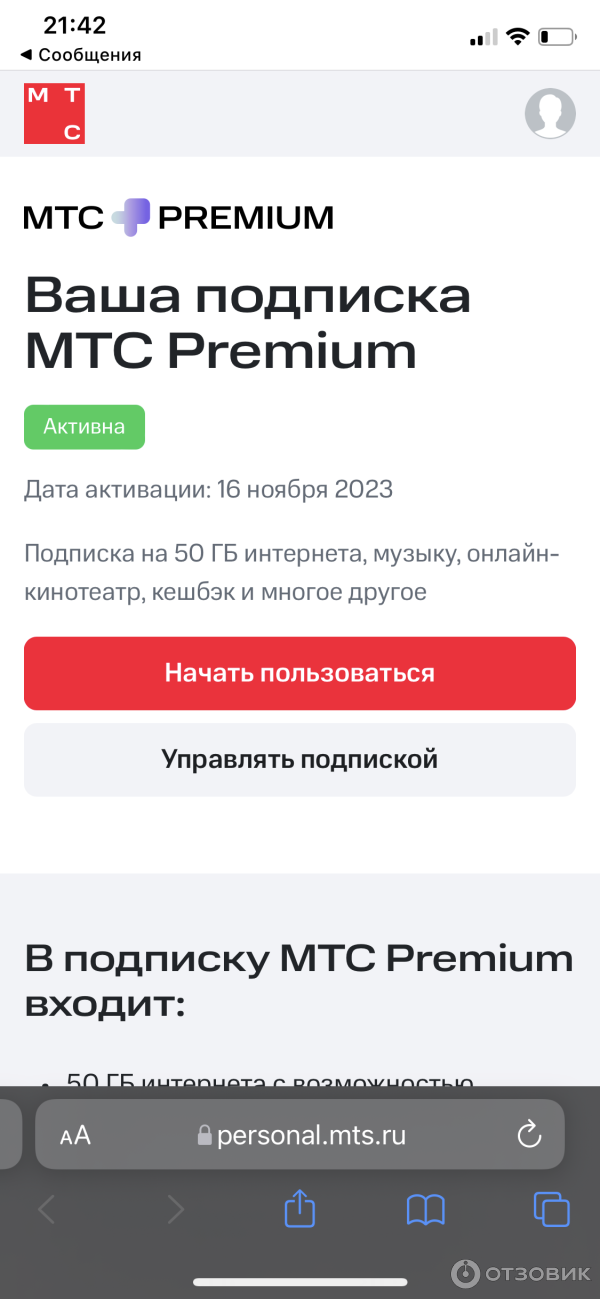Reload the personal.mts.ru page

coord(528,1135)
